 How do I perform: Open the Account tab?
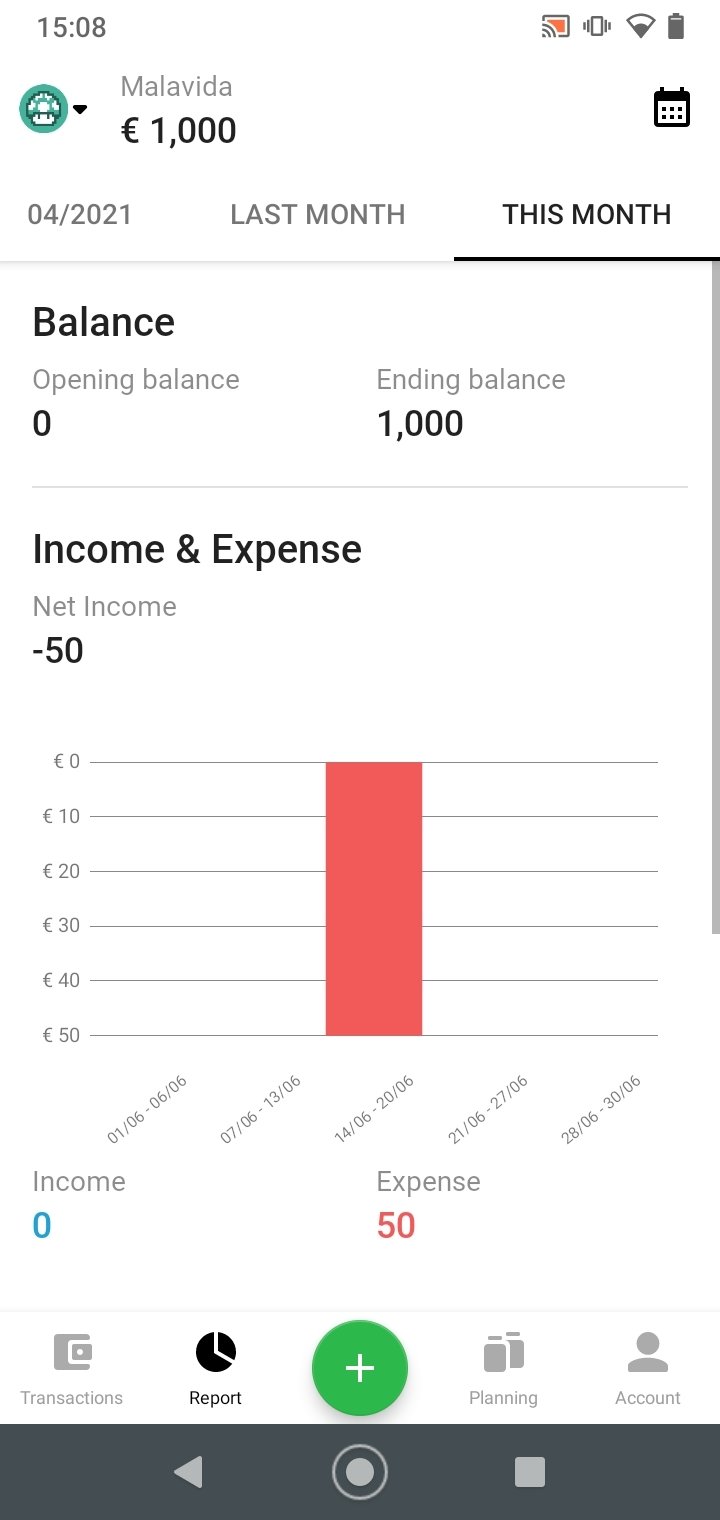(648, 1368)
